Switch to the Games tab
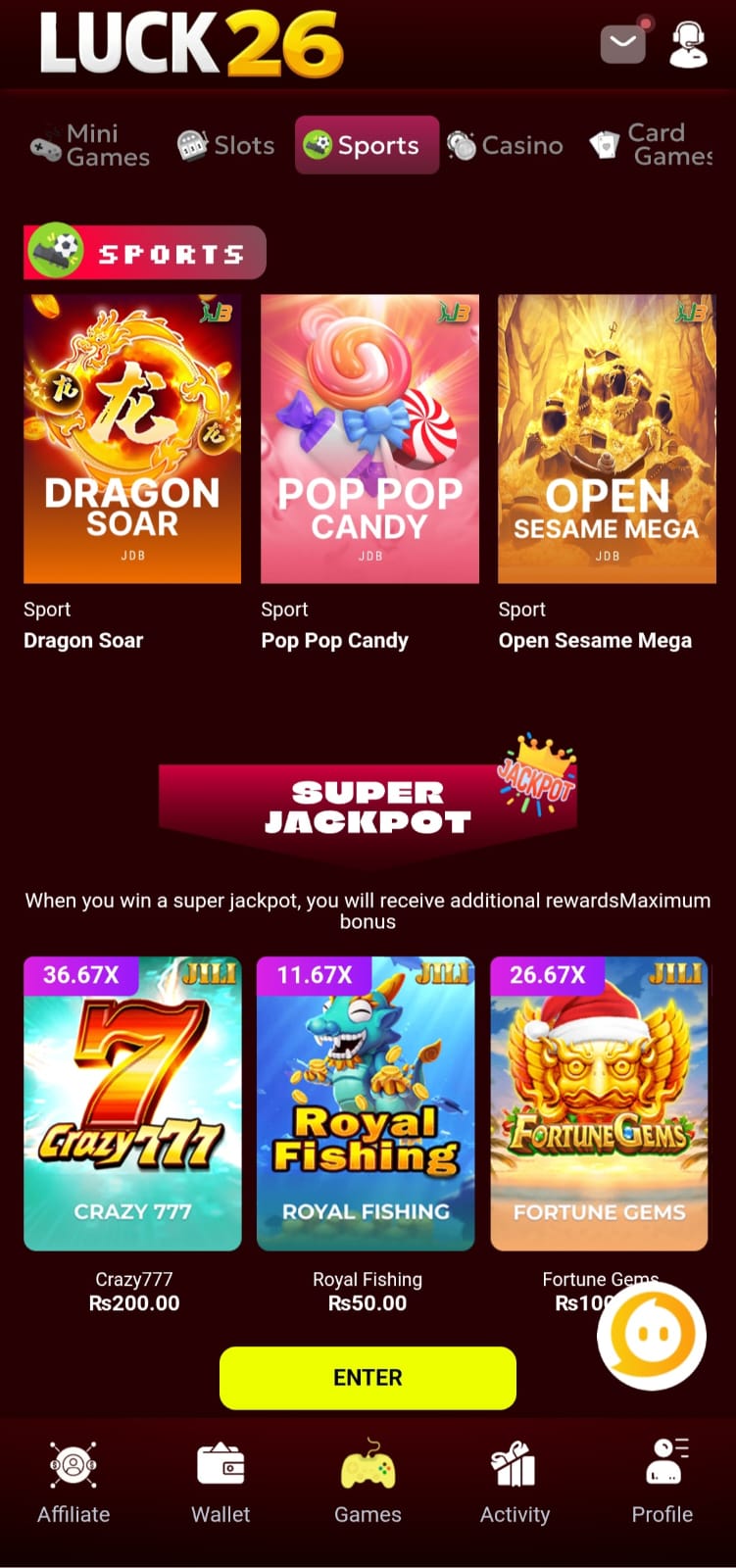This screenshot has height=1568, width=736. pyautogui.click(x=368, y=1484)
